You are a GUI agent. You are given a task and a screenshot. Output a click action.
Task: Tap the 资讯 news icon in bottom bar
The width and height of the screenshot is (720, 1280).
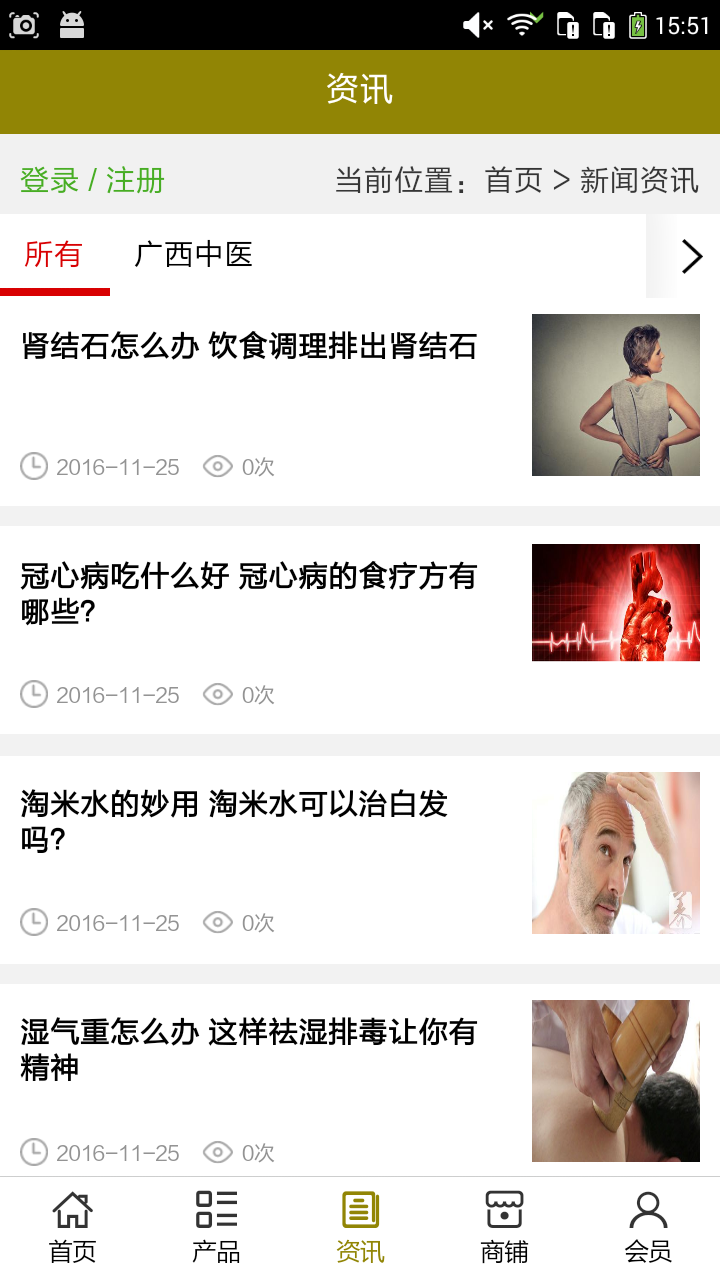pos(358,1210)
